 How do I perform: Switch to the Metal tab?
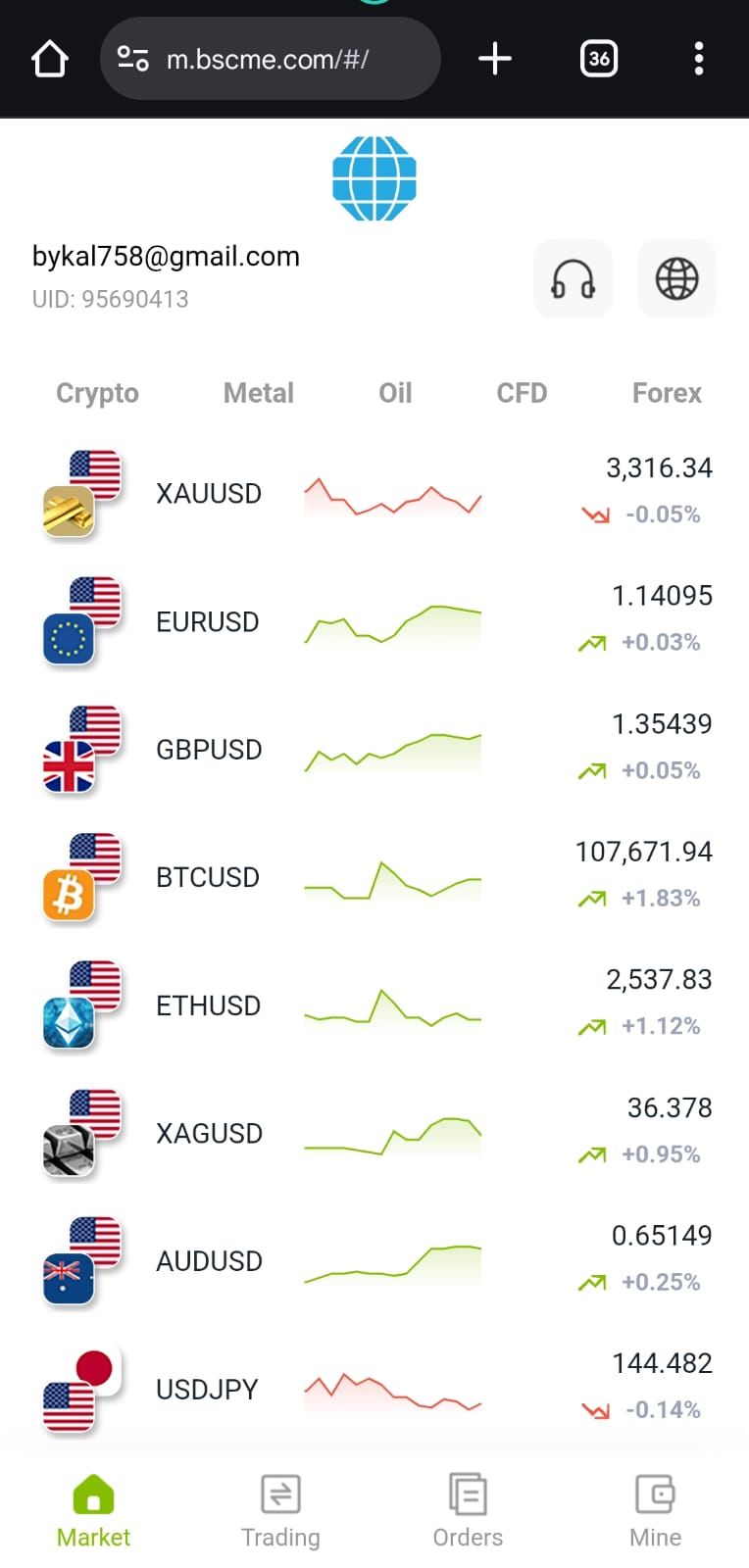pos(259,393)
